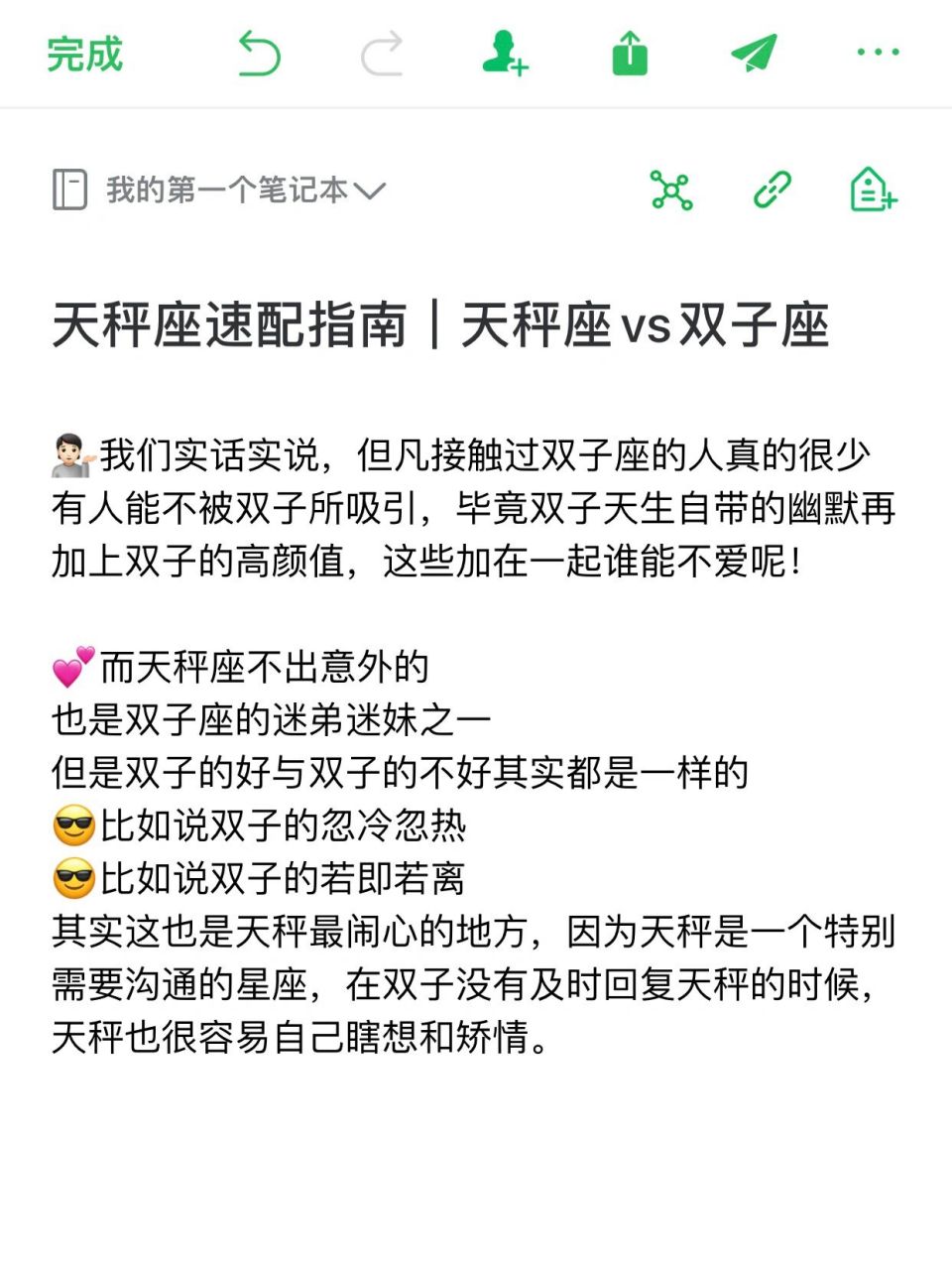Viewport: 952px width, 1270px height.
Task: Export the note via the upload icon
Action: point(631,55)
